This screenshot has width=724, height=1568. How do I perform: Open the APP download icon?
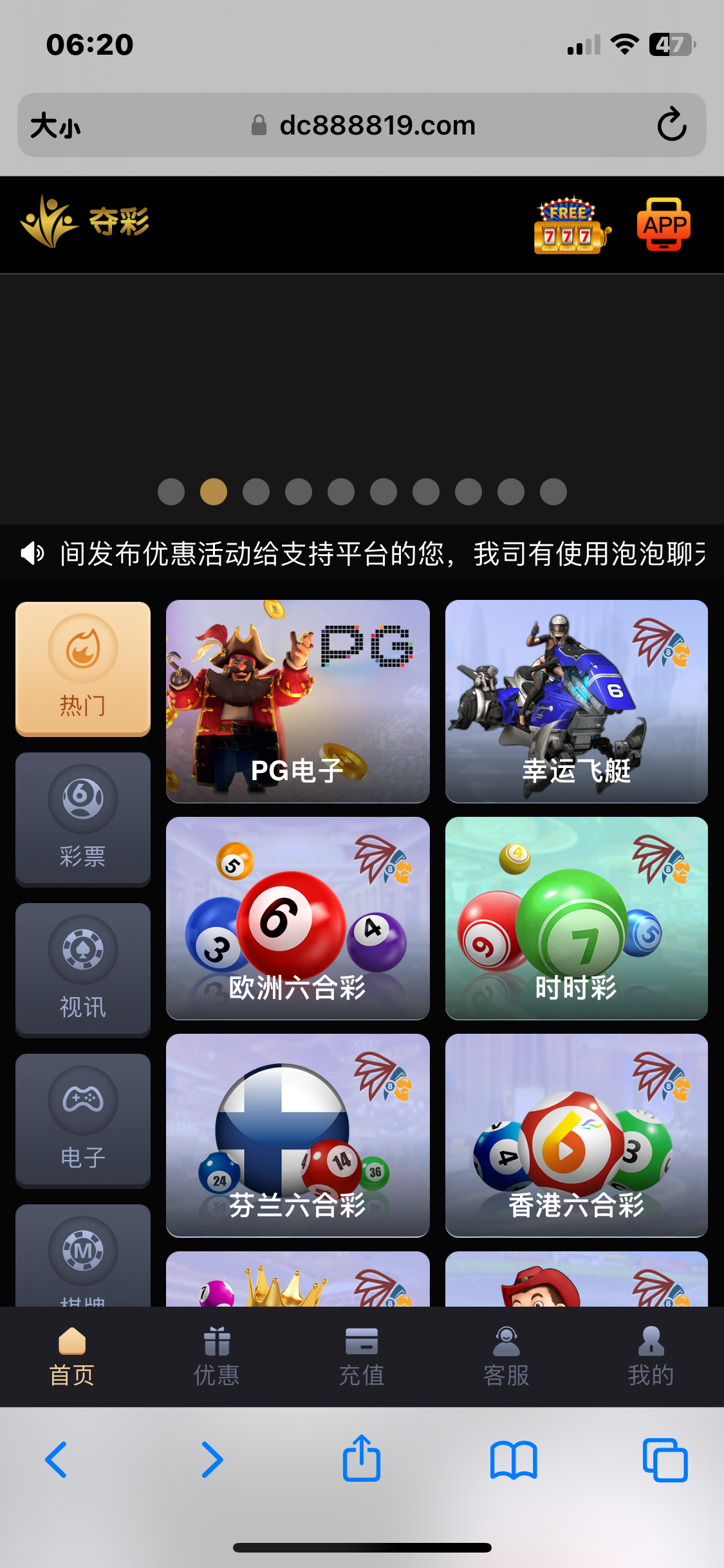click(x=664, y=225)
